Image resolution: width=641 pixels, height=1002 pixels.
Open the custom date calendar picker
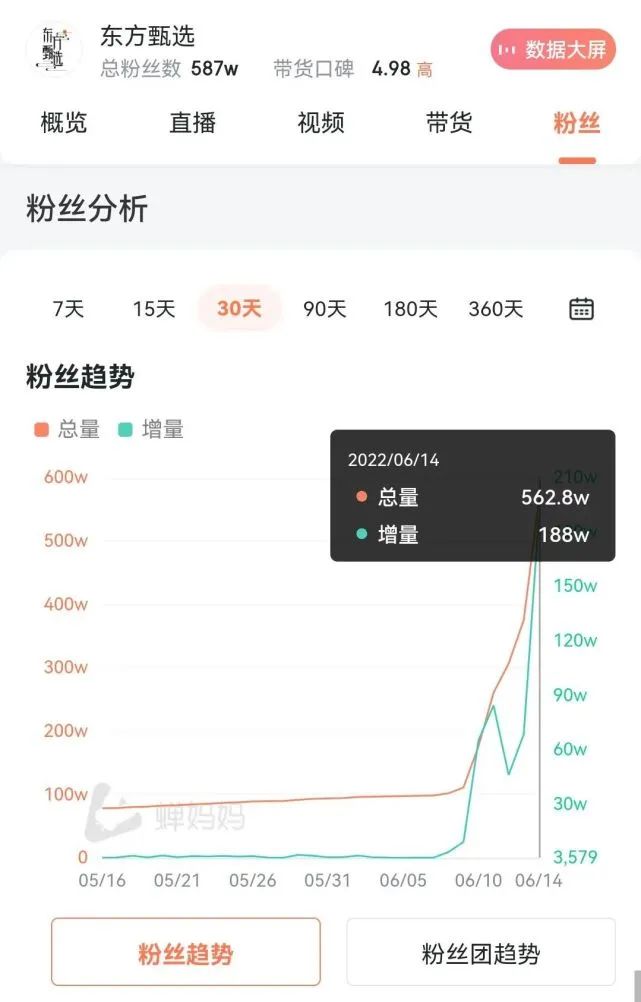coord(581,309)
